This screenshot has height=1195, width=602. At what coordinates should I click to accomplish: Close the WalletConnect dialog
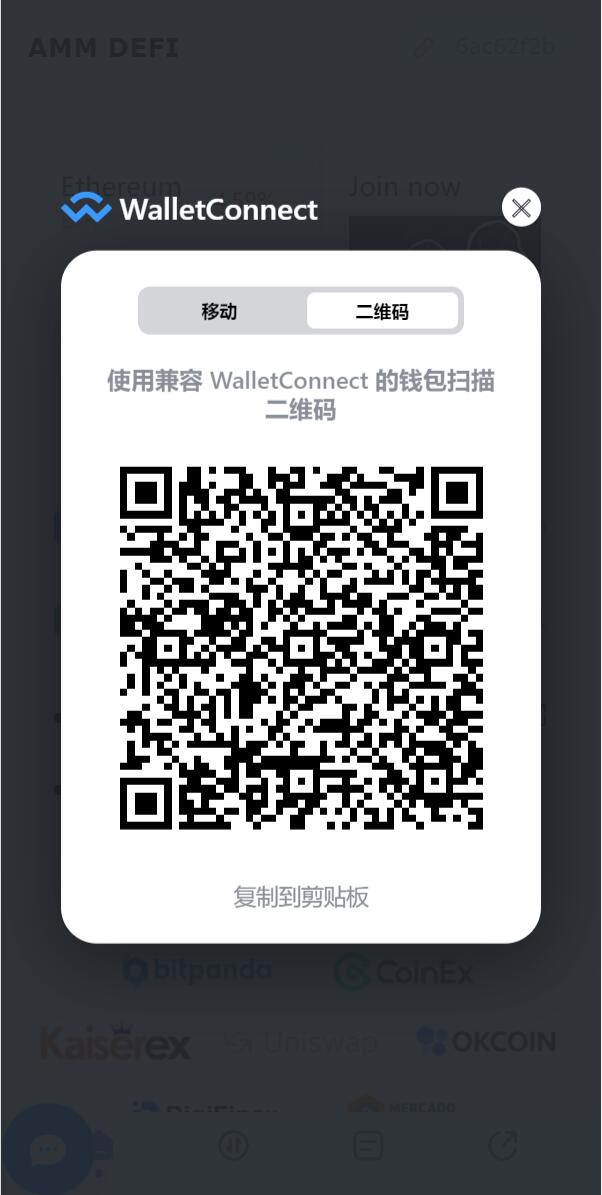tap(521, 208)
